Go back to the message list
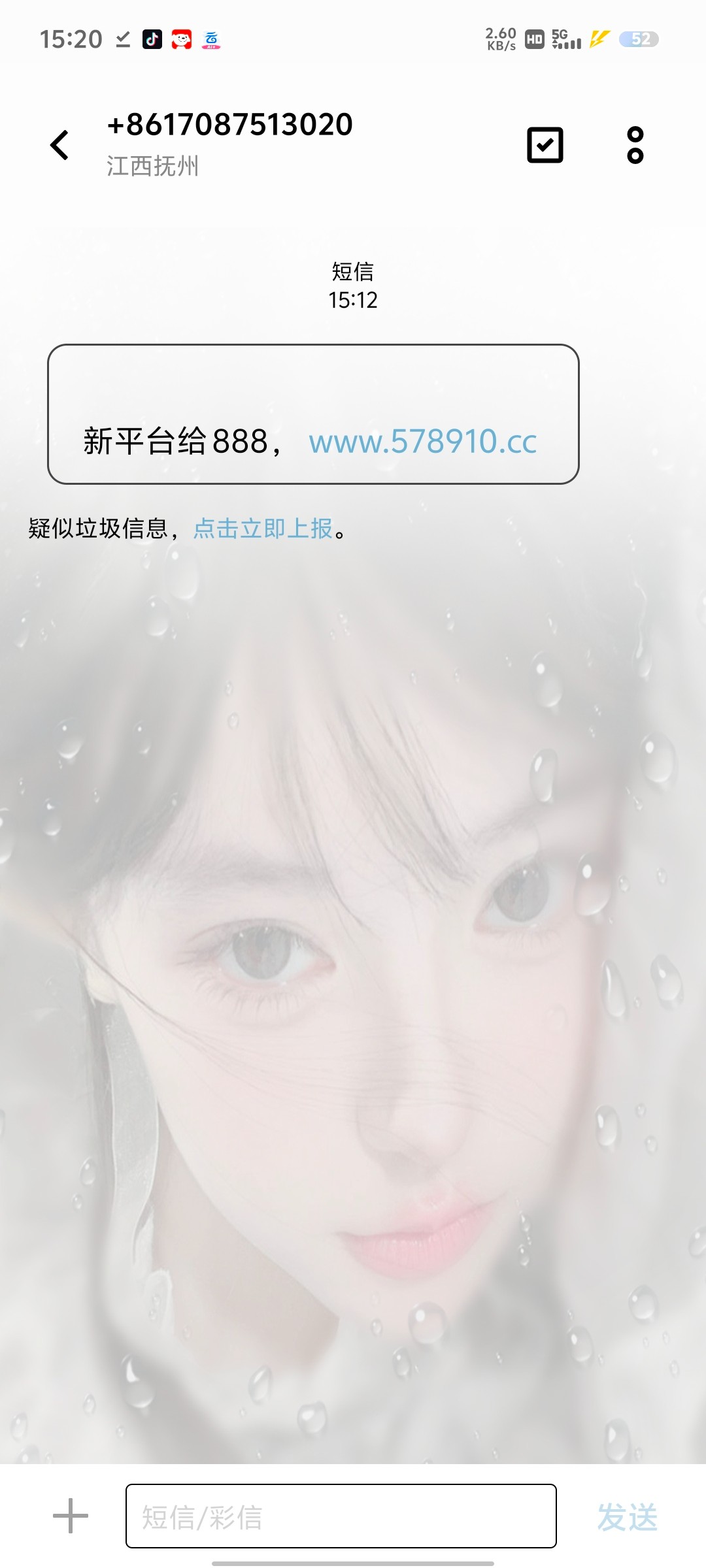Image resolution: width=706 pixels, height=1568 pixels. coord(59,144)
